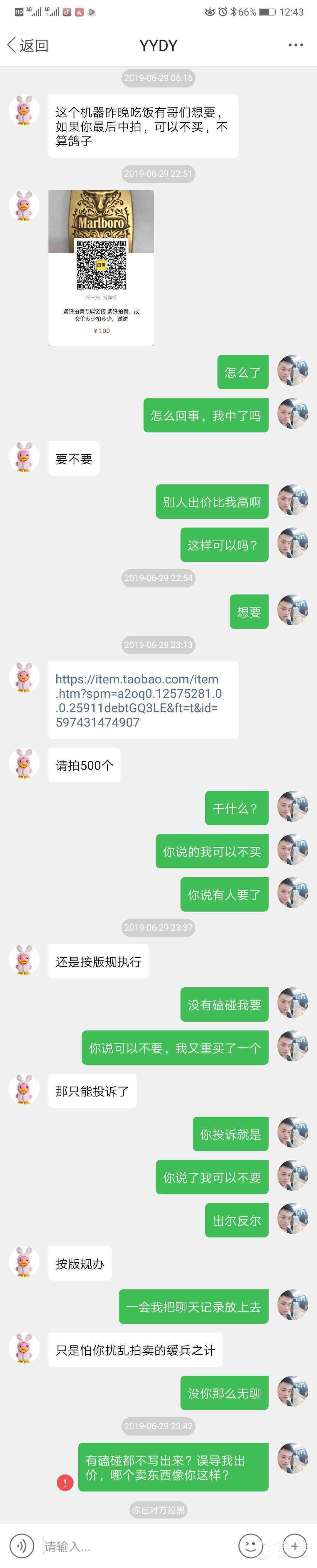Switch to voice input

[22, 1545]
